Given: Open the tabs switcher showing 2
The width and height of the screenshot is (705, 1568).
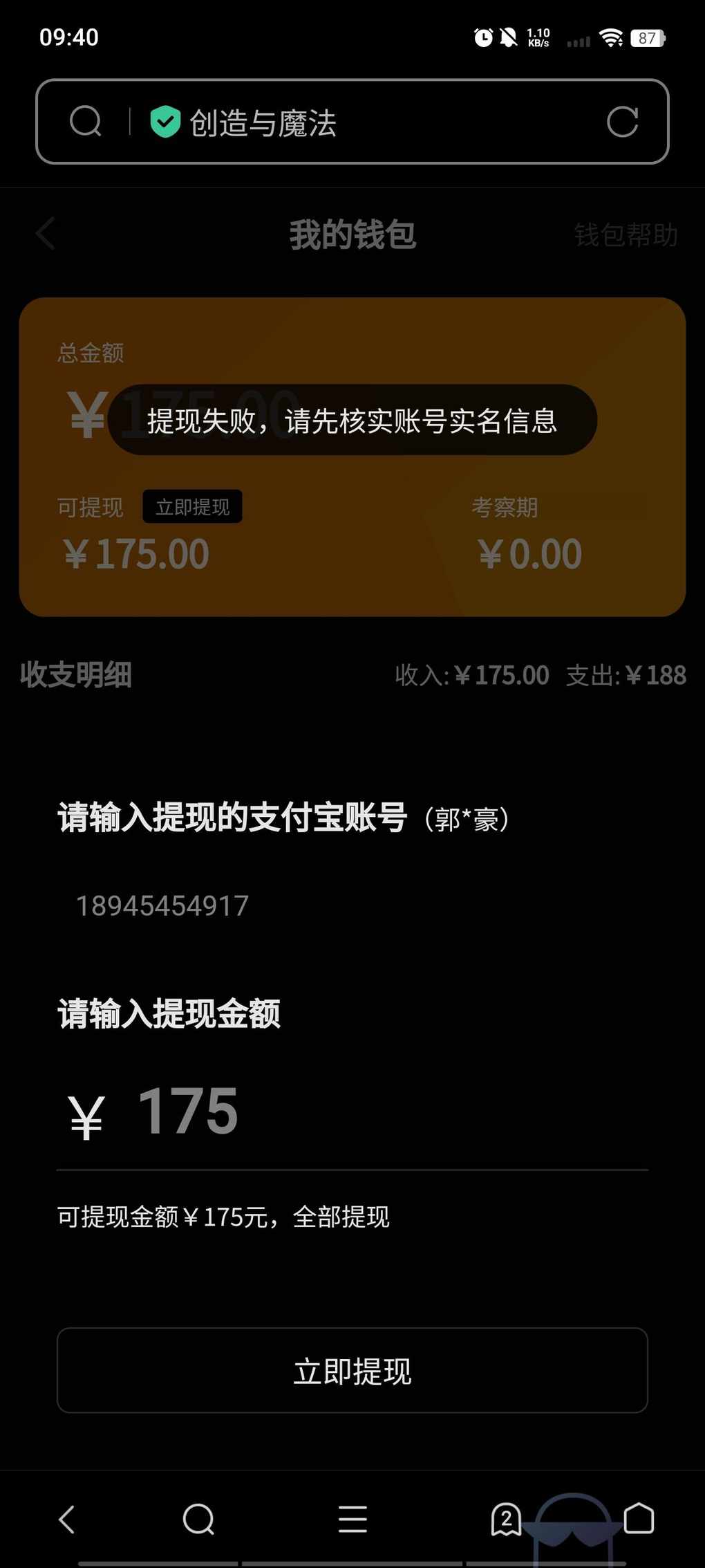Looking at the screenshot, I should (x=506, y=1520).
